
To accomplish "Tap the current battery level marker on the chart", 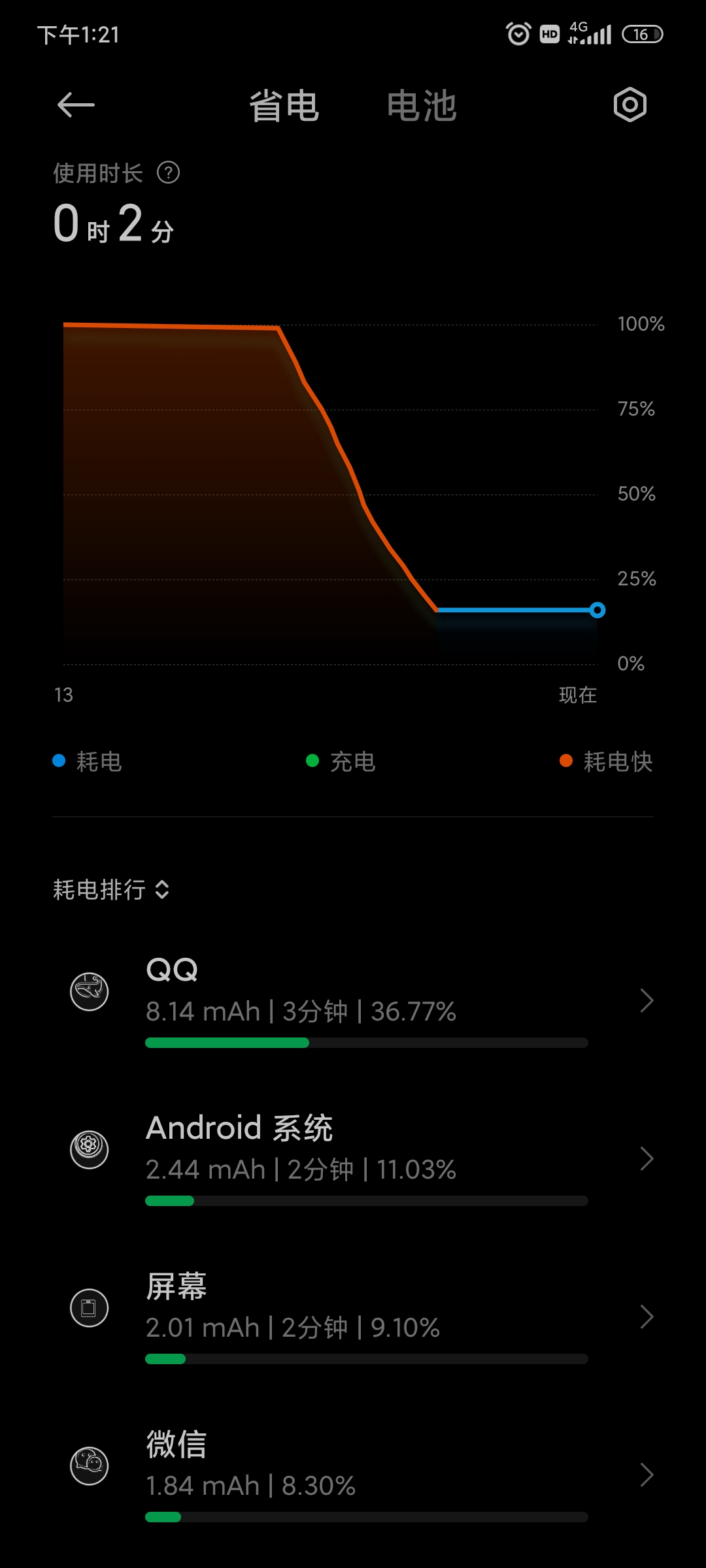I will 597,610.
